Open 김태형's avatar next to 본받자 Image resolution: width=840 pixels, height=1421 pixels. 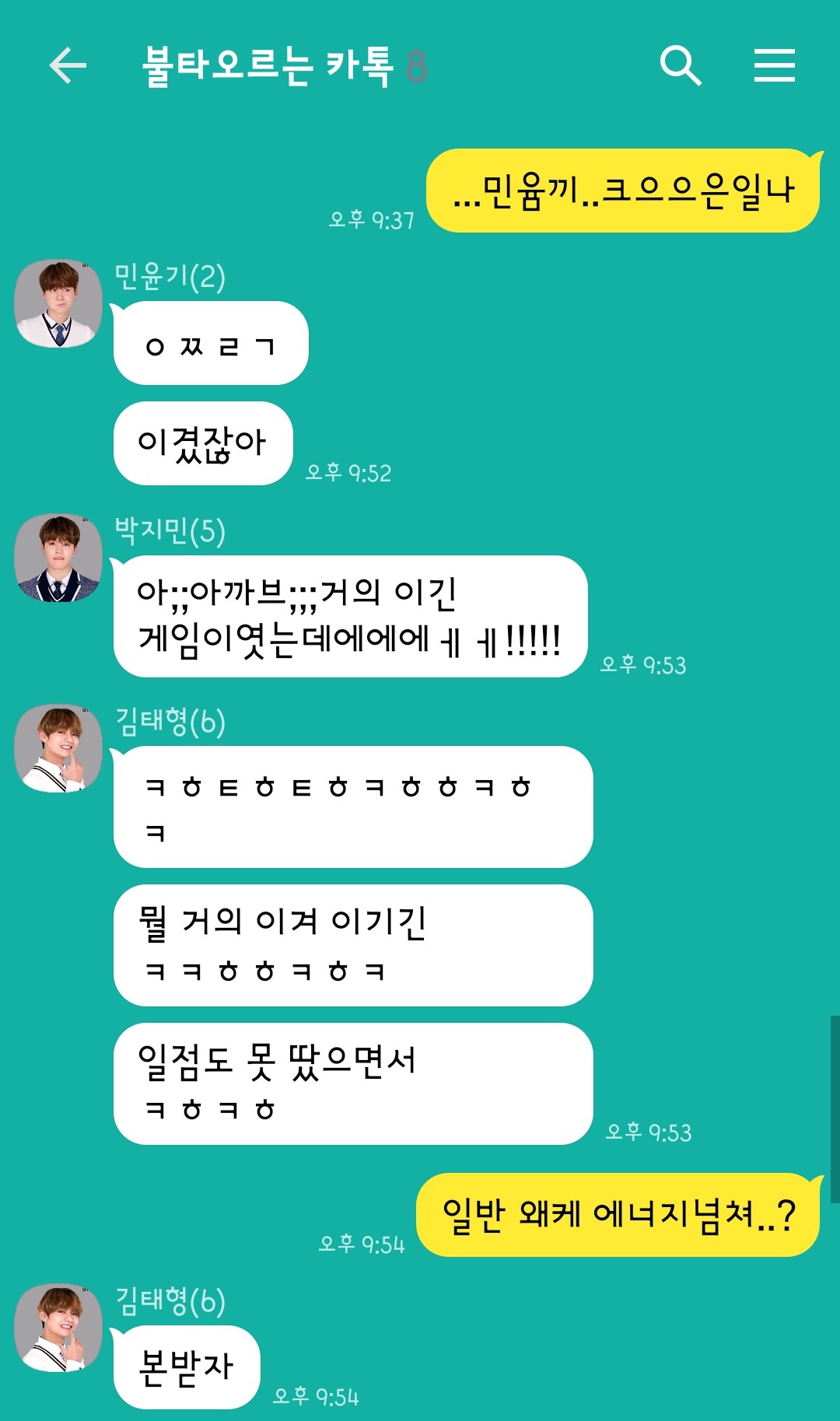pos(58,1328)
